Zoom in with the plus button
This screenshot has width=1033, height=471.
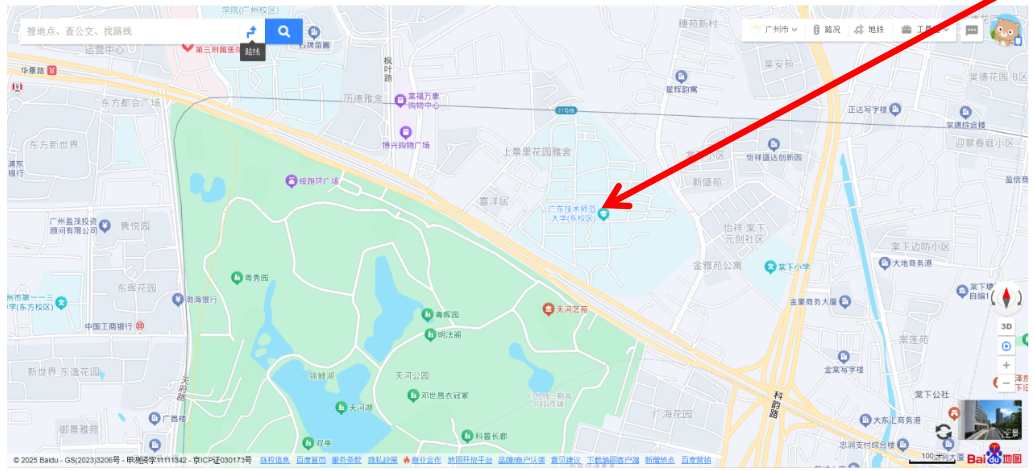[1007, 365]
